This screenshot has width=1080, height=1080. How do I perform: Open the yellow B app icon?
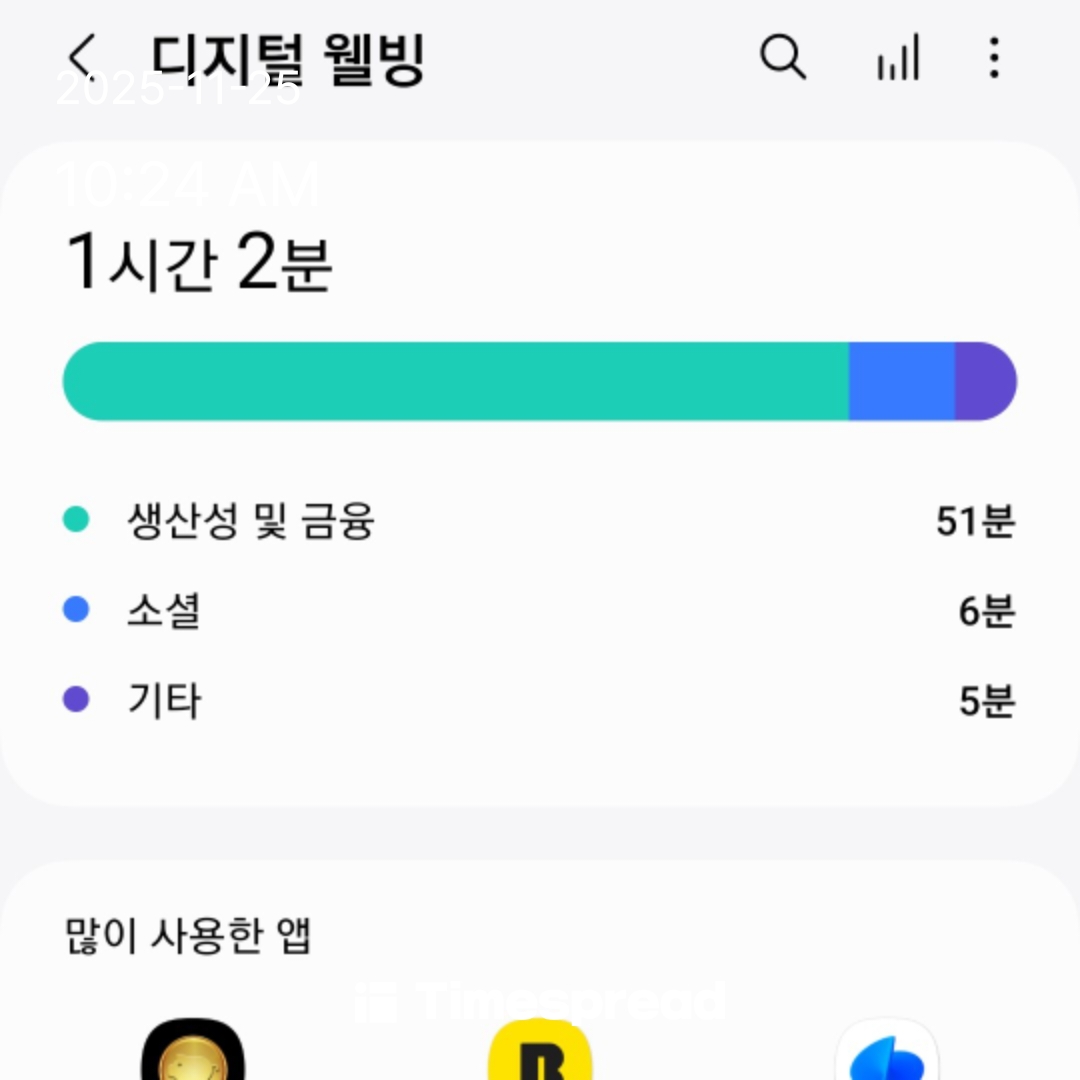[x=540, y=1055]
